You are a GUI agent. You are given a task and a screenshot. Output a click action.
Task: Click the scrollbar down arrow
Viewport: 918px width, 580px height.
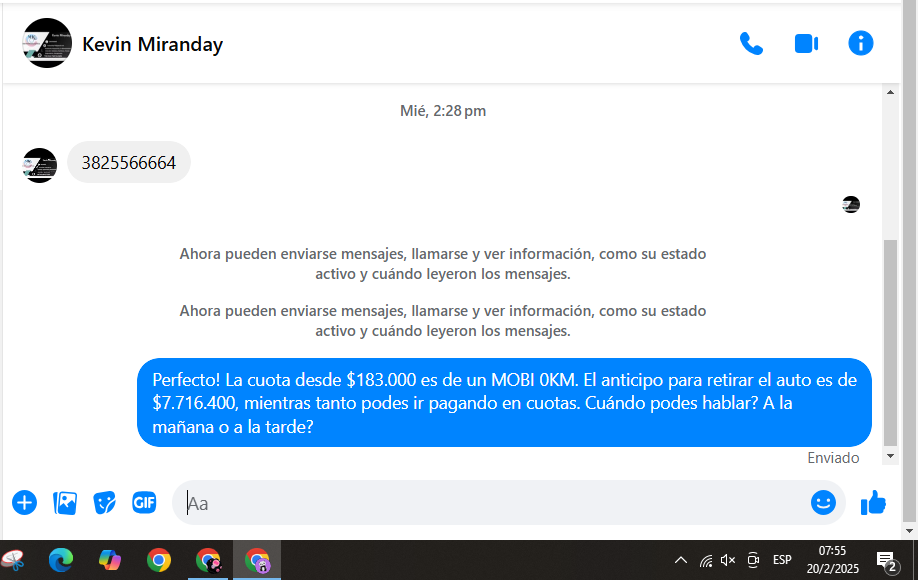pyautogui.click(x=891, y=456)
